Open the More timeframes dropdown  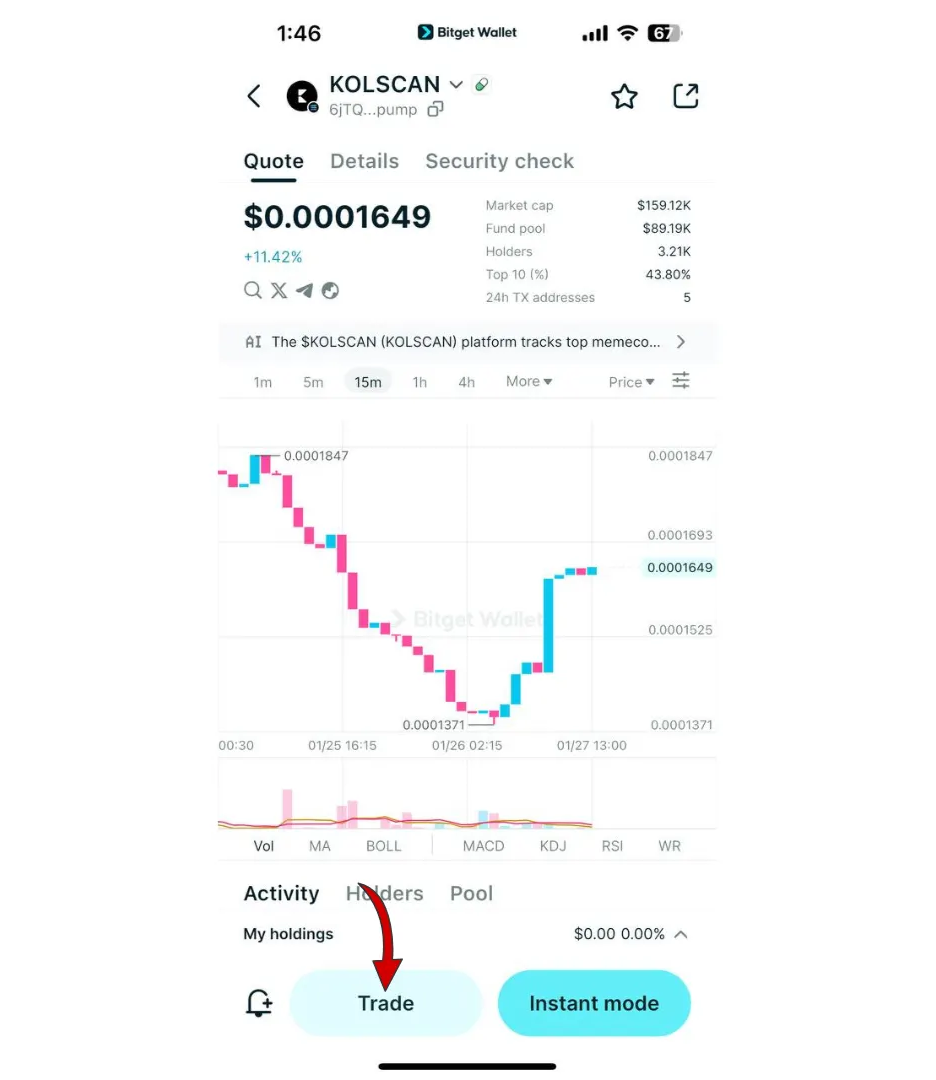click(528, 381)
